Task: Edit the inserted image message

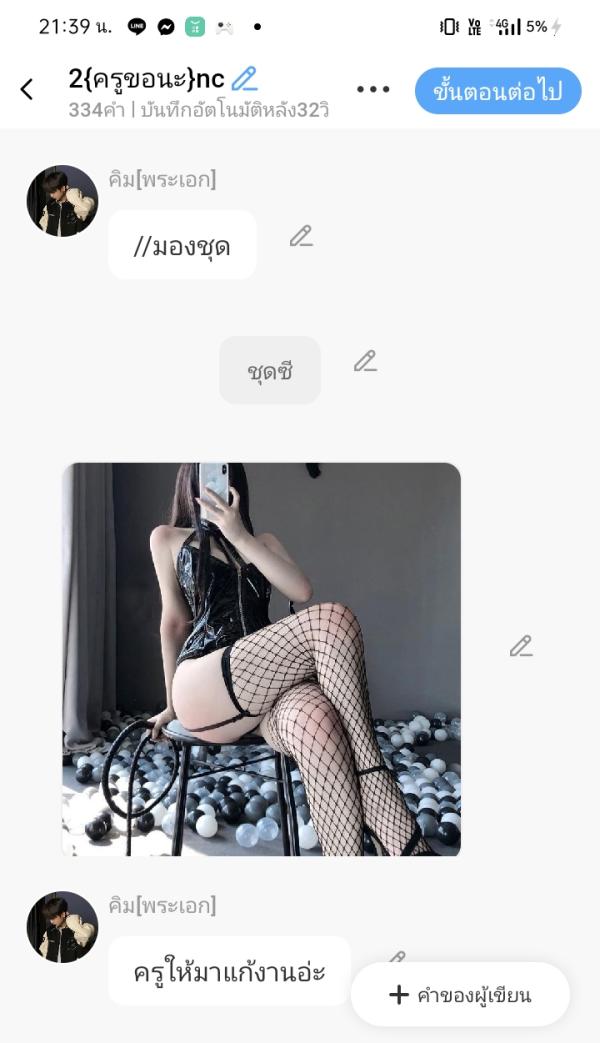Action: pos(521,647)
